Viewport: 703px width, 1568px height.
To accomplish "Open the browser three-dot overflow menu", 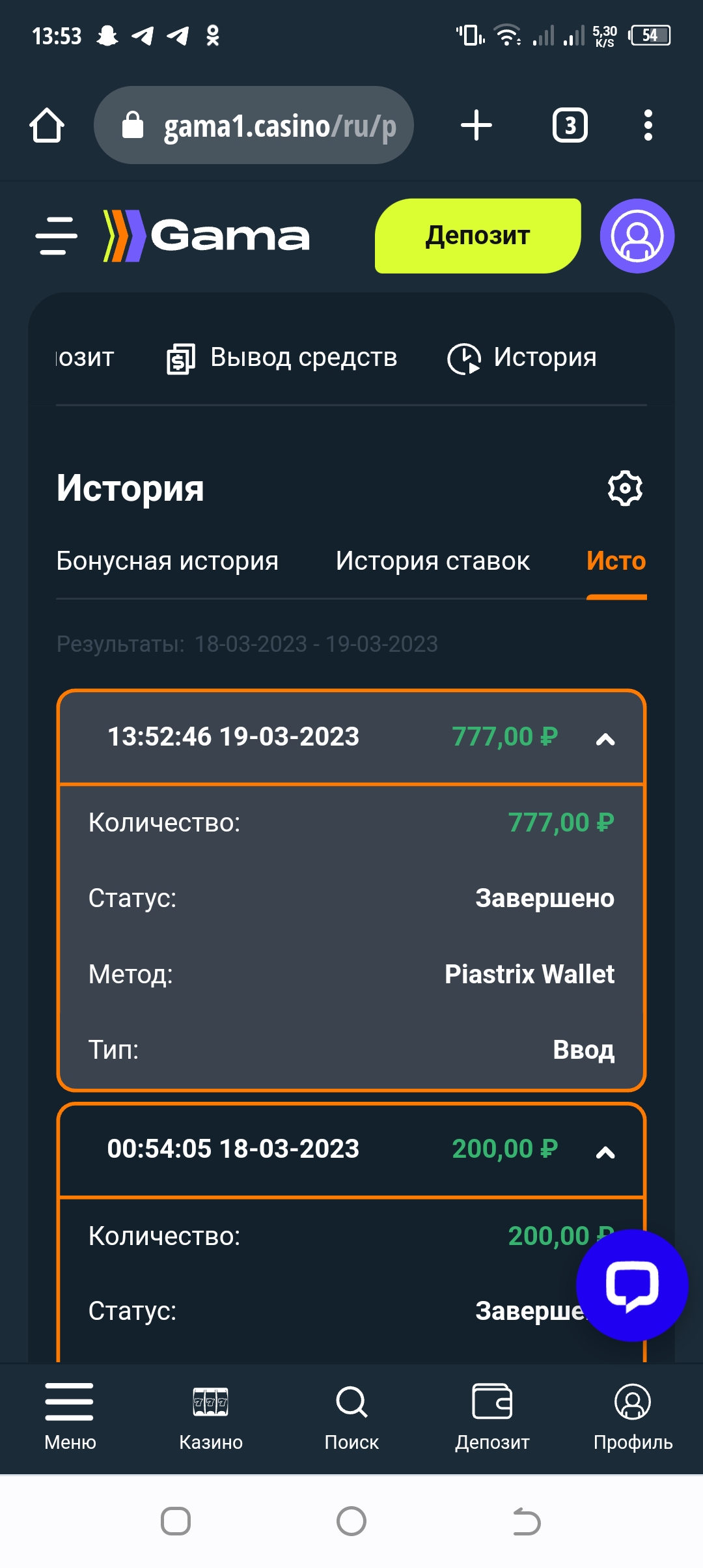I will [648, 125].
